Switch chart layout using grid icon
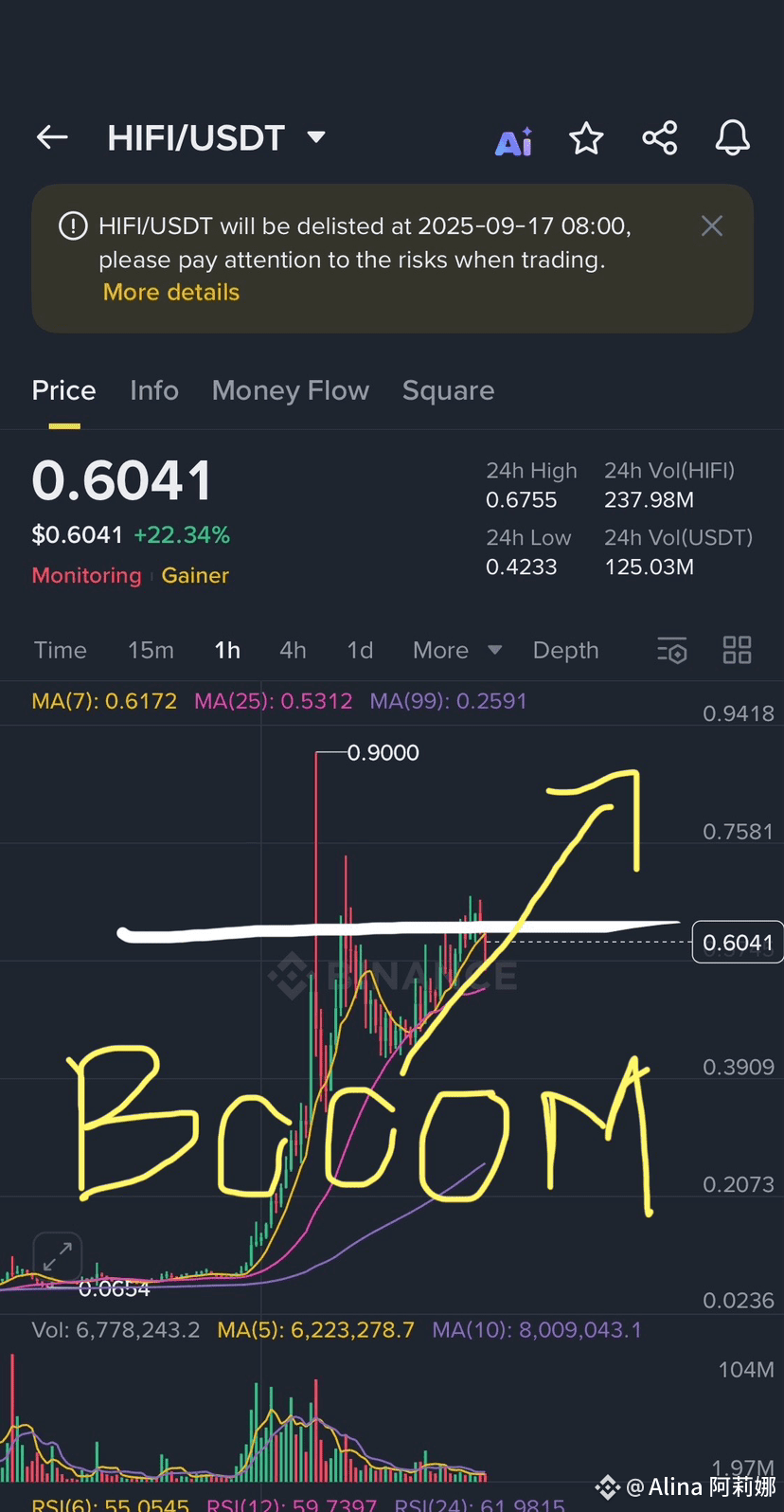 737,650
